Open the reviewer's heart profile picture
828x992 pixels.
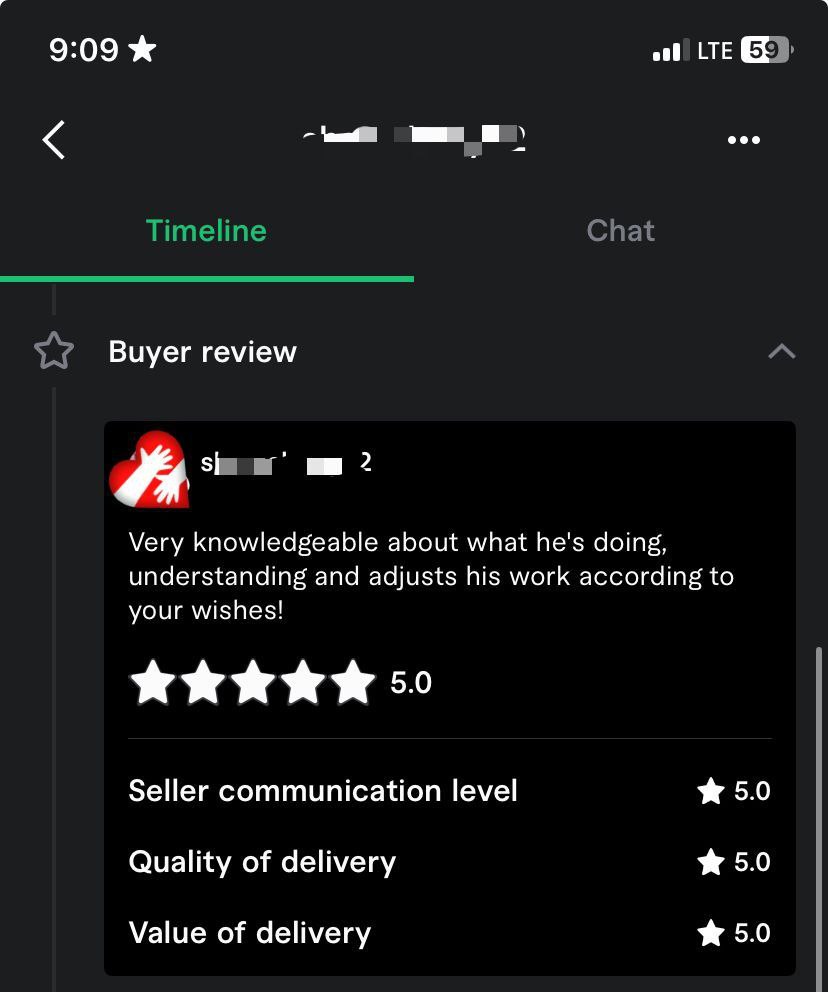(x=149, y=469)
